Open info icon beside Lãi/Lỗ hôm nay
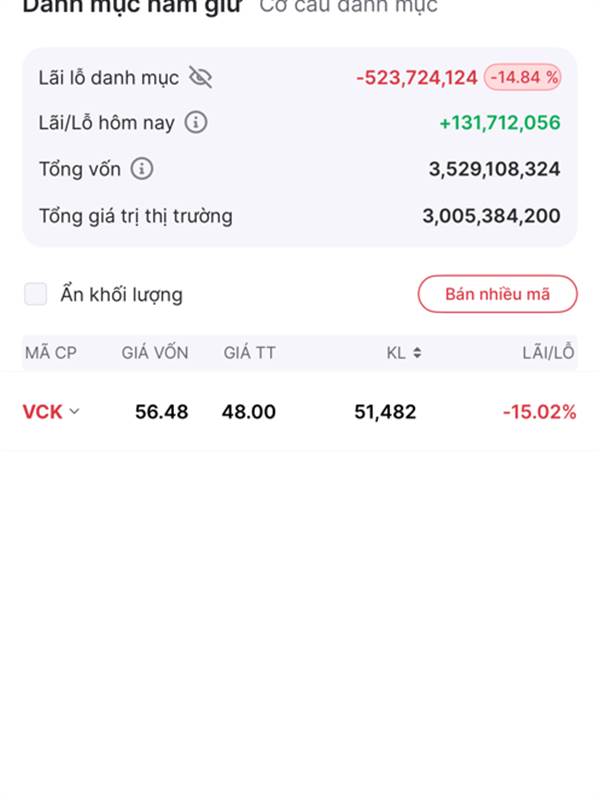 (196, 123)
